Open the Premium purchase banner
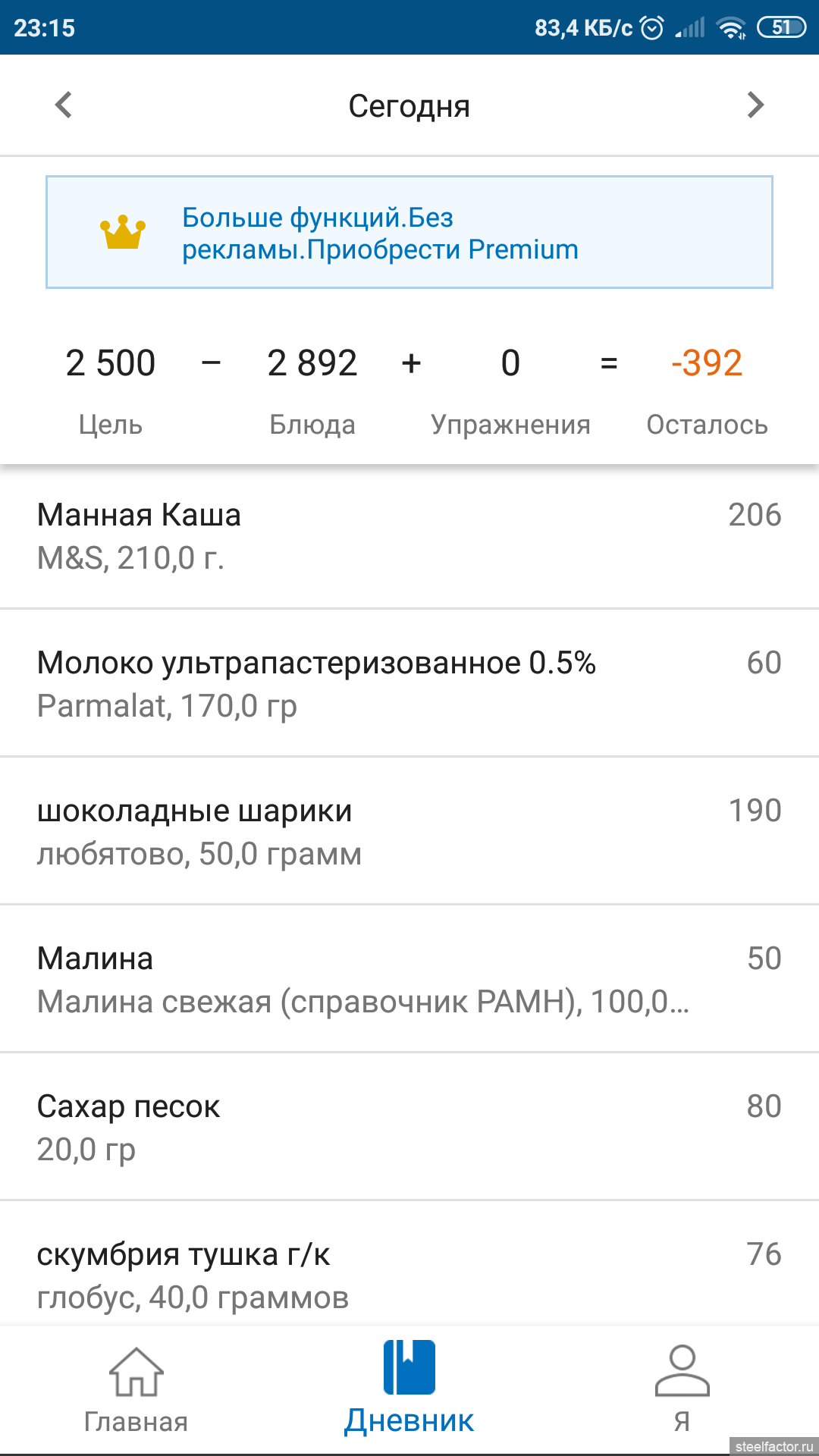Viewport: 819px width, 1456px height. [x=409, y=233]
